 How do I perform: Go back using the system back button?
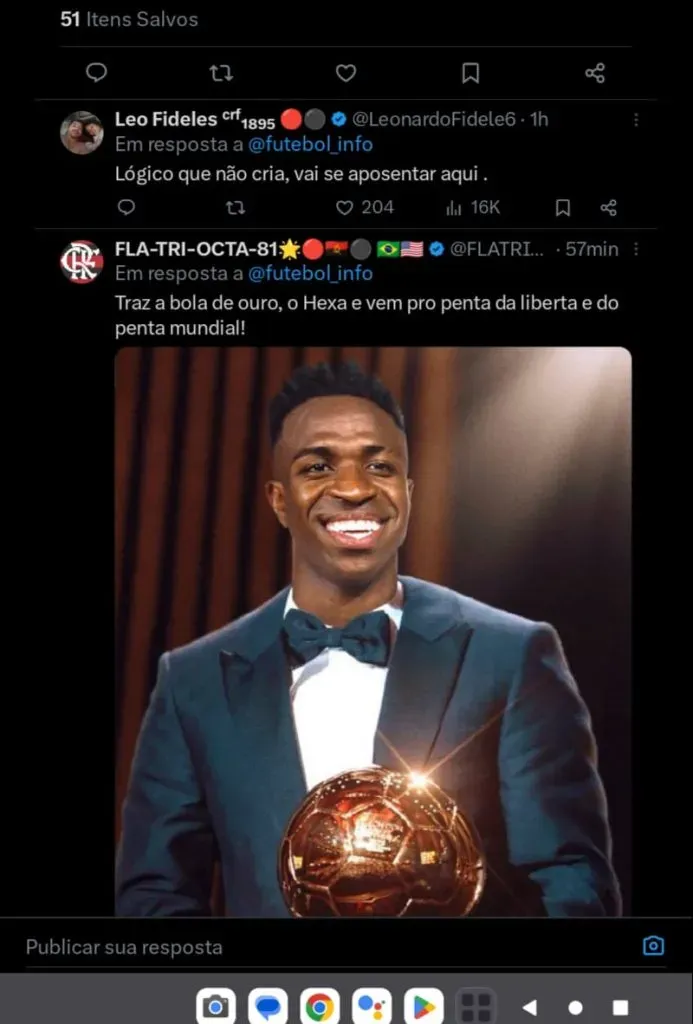[529, 1007]
